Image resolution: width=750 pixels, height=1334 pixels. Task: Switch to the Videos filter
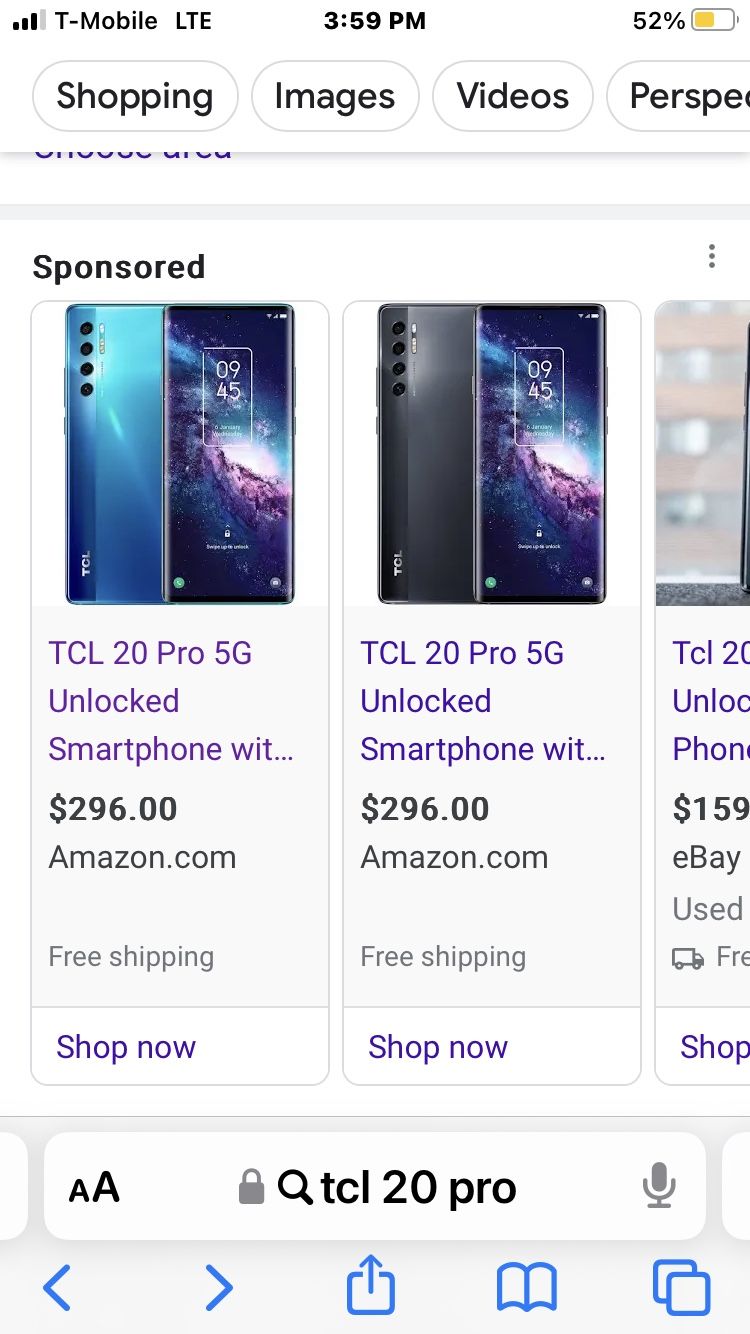click(x=512, y=96)
